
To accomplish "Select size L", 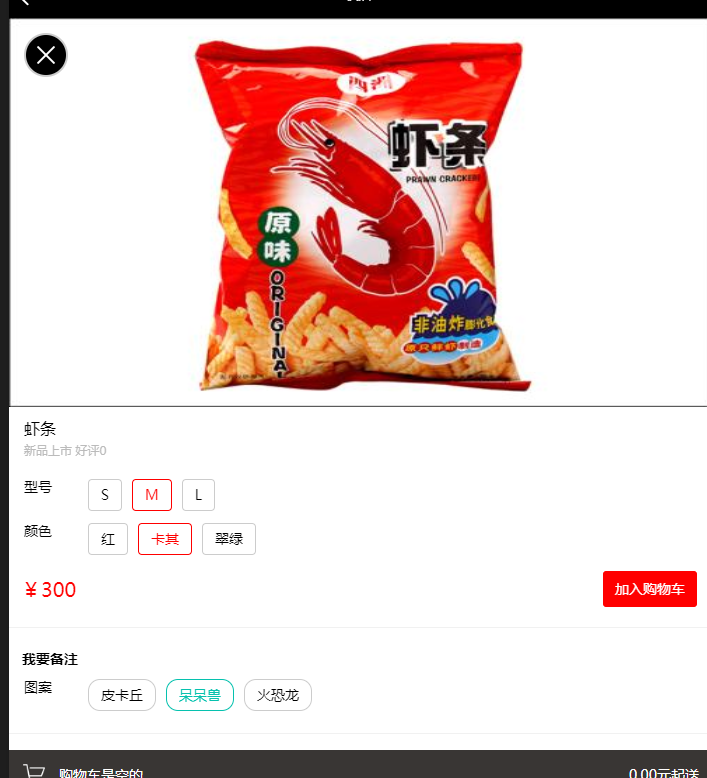I will 198,495.
